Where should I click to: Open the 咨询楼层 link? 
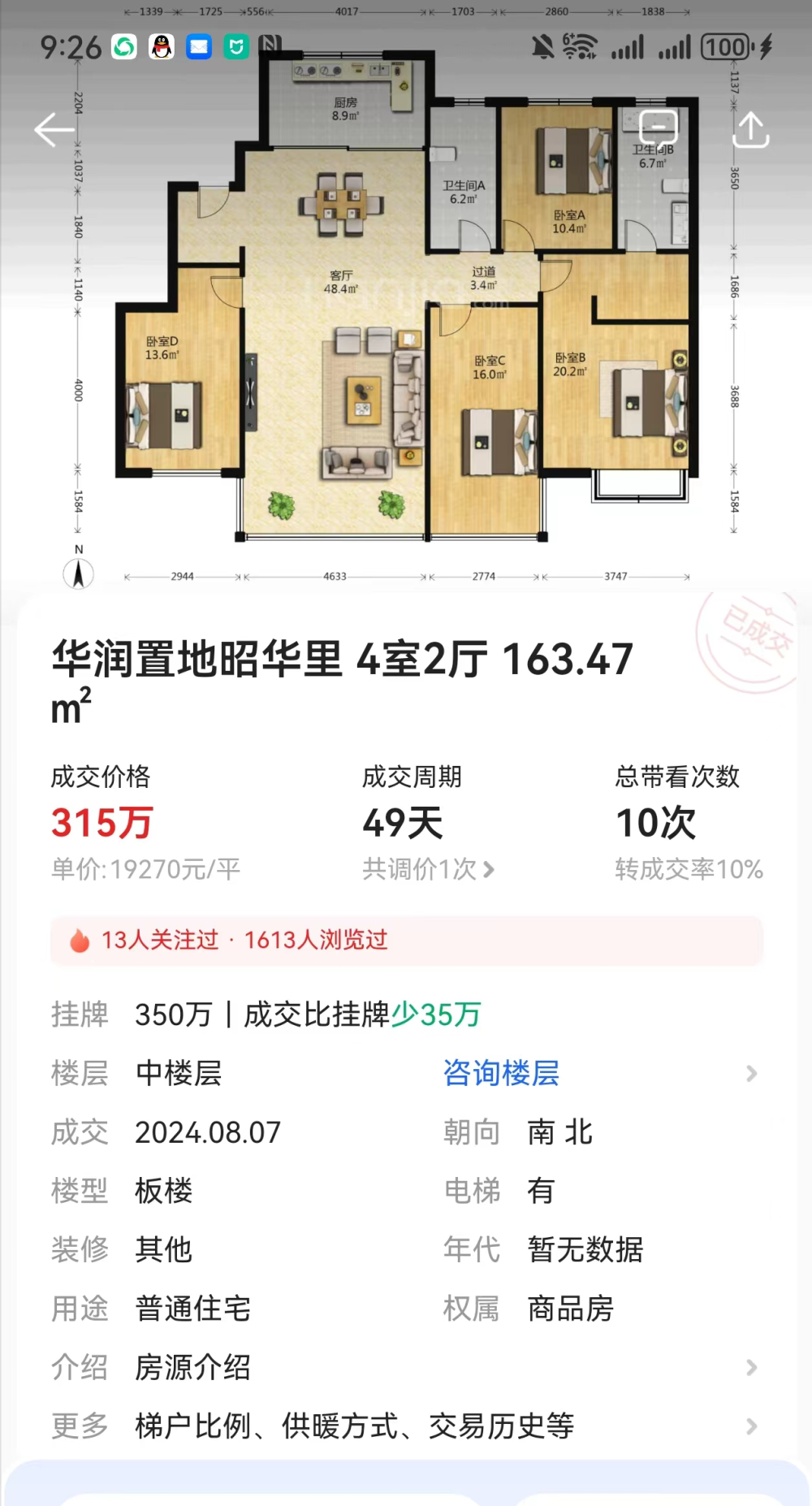[x=501, y=1073]
